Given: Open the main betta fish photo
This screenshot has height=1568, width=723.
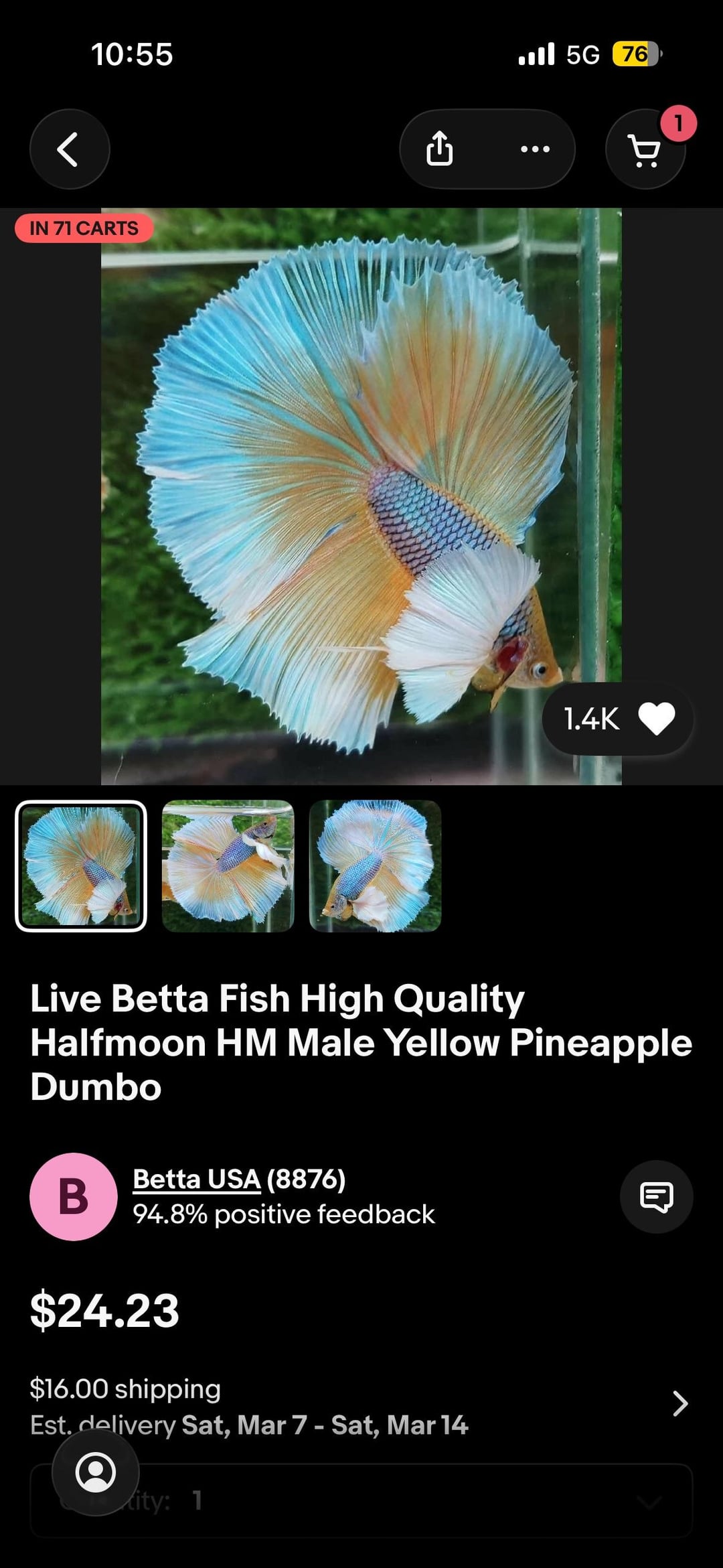Looking at the screenshot, I should point(361,496).
